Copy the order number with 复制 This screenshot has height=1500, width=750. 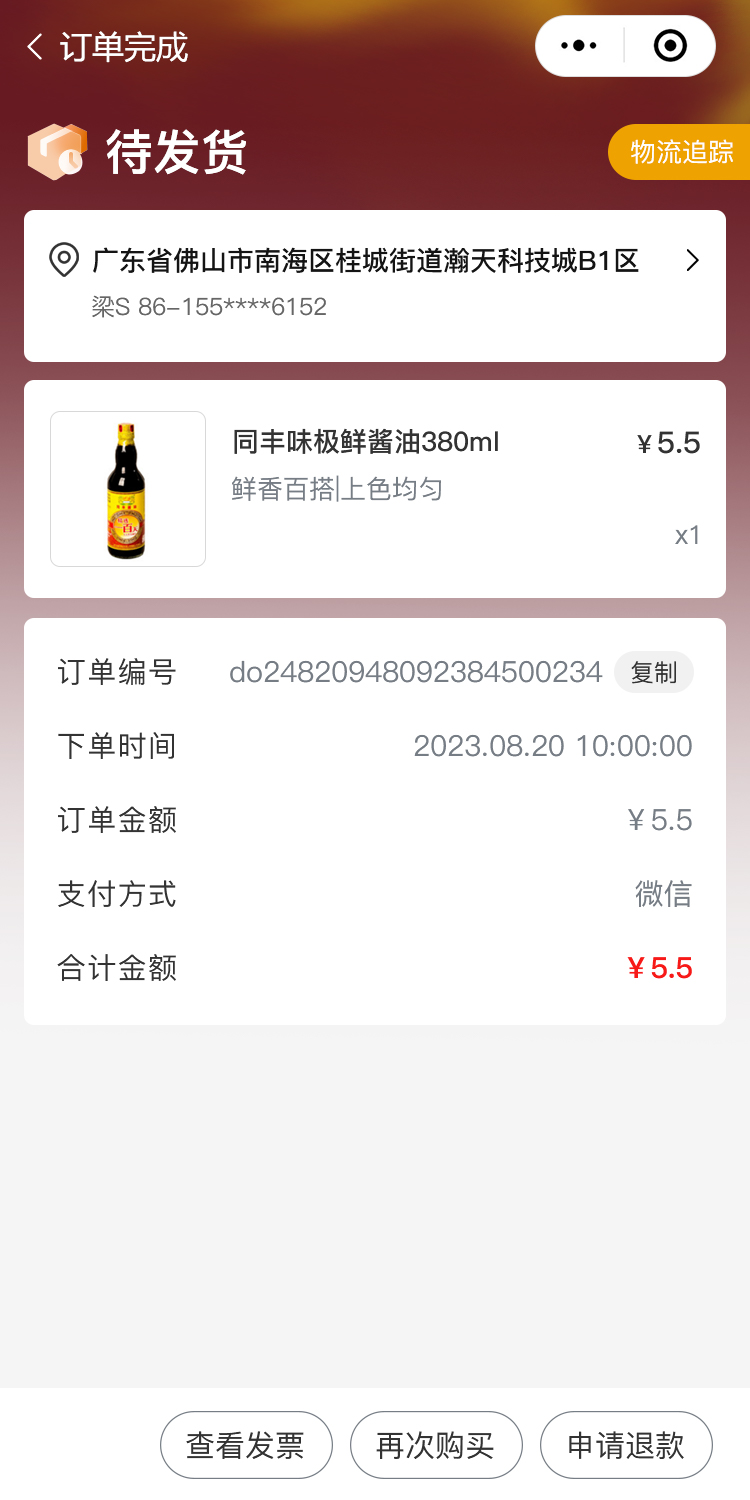654,672
